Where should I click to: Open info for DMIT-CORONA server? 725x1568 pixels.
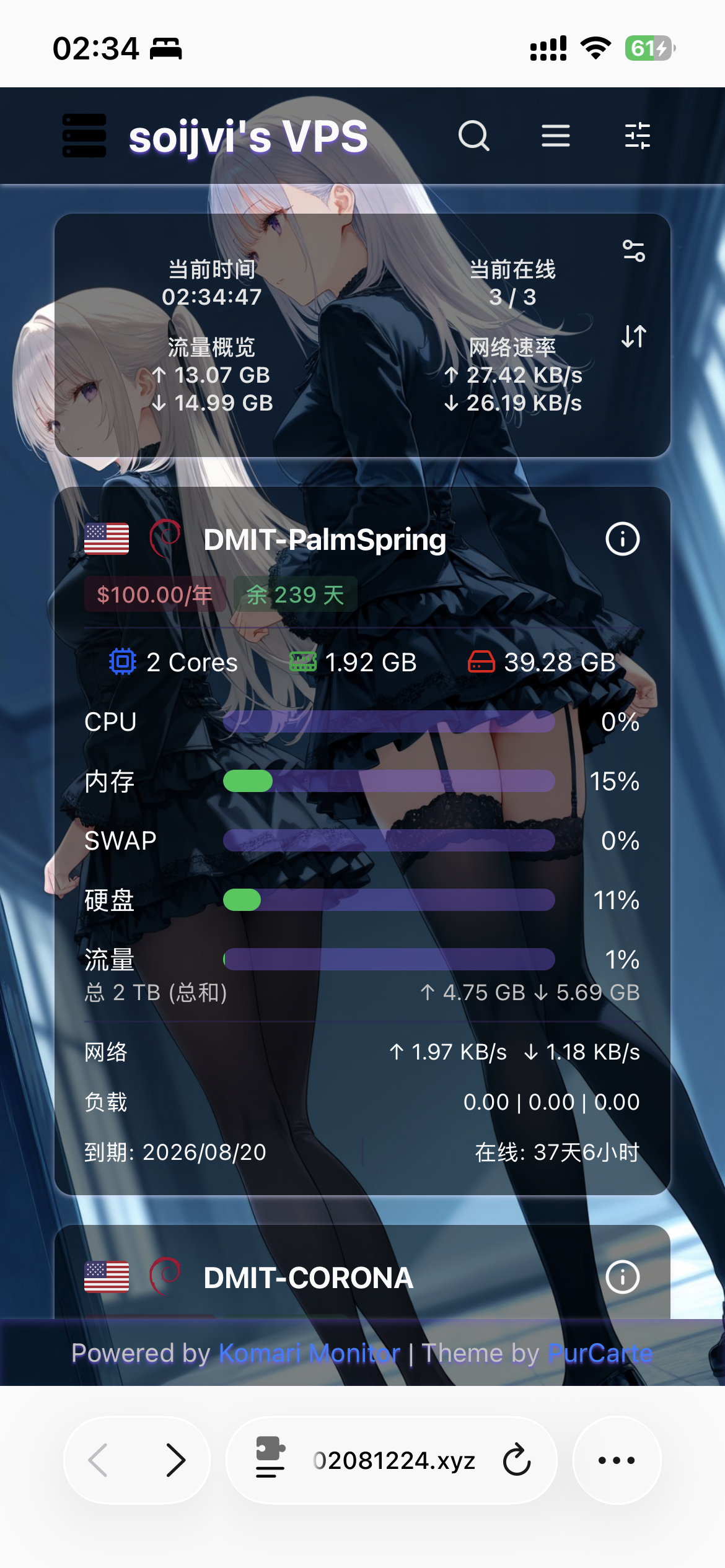click(x=622, y=1277)
